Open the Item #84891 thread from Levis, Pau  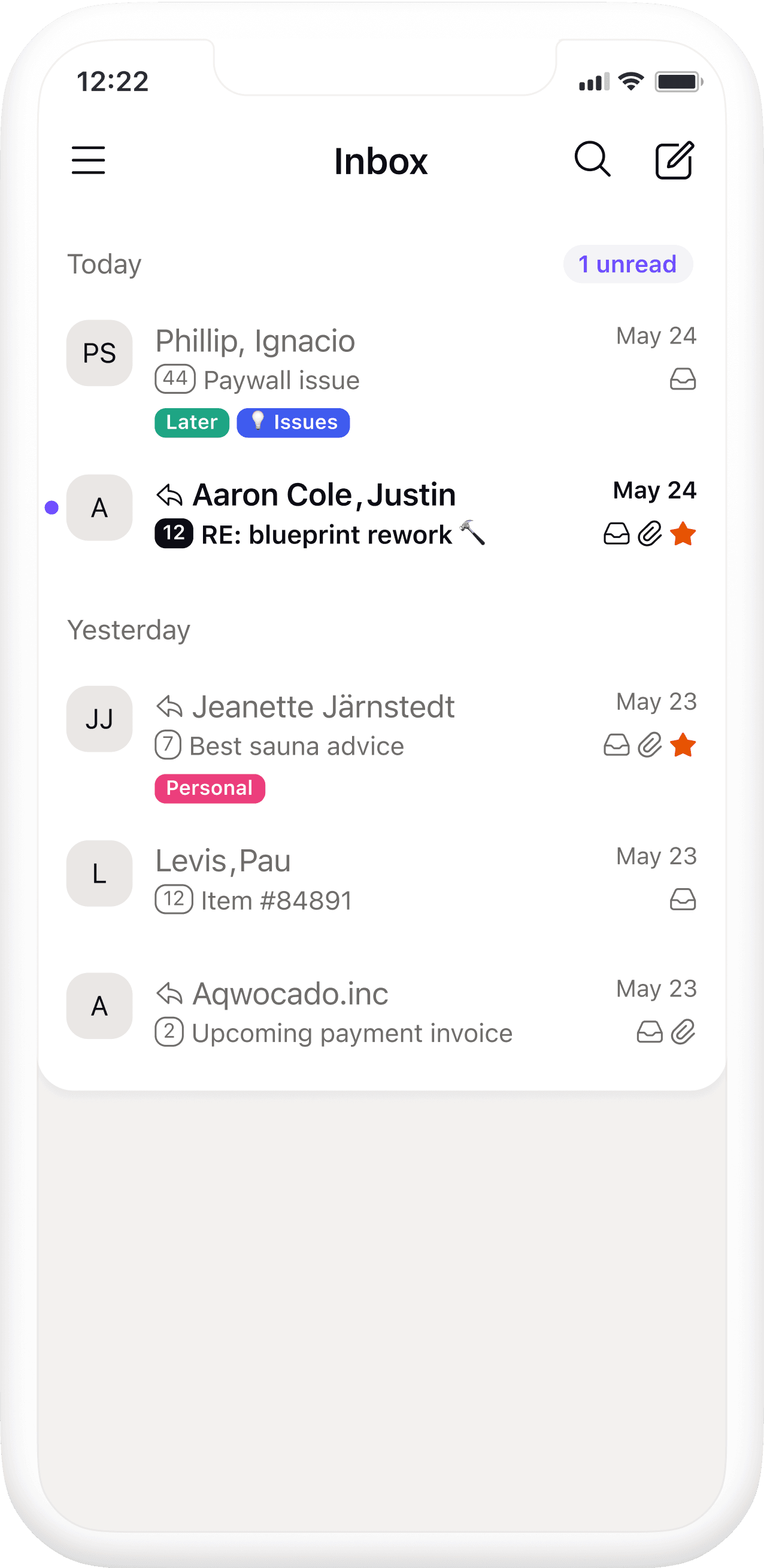click(381, 879)
